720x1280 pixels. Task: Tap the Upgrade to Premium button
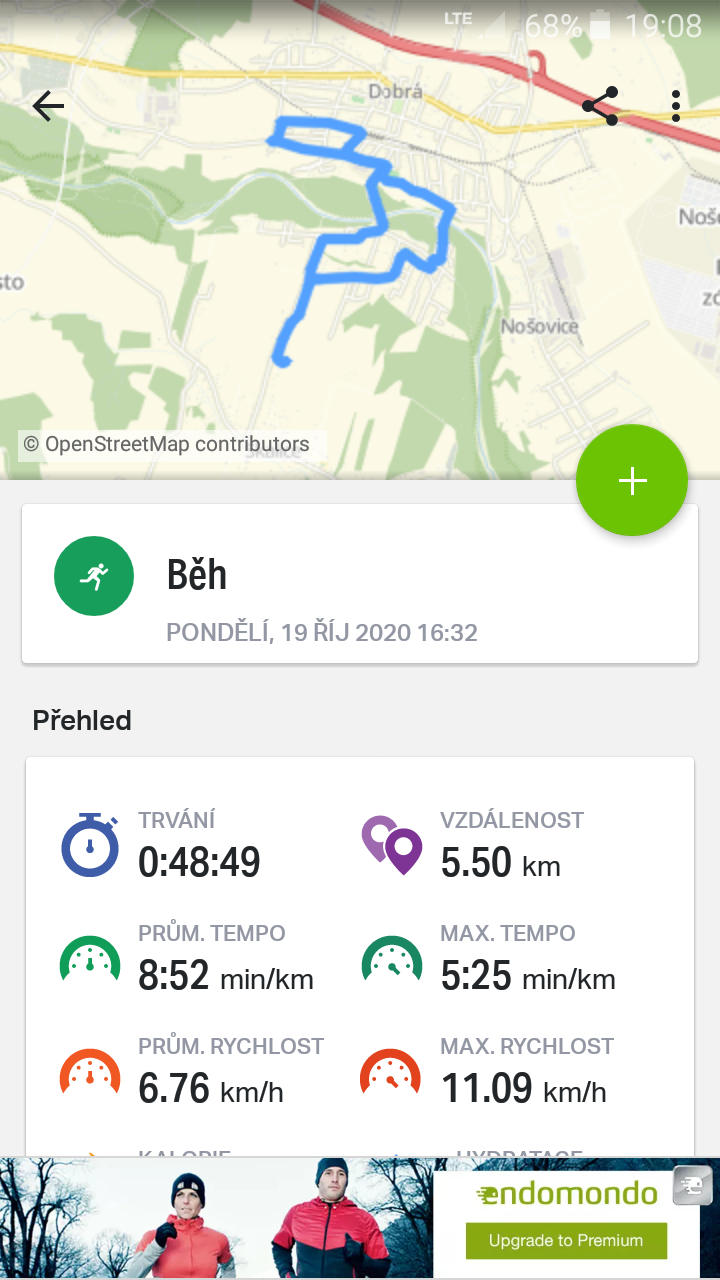click(566, 1241)
